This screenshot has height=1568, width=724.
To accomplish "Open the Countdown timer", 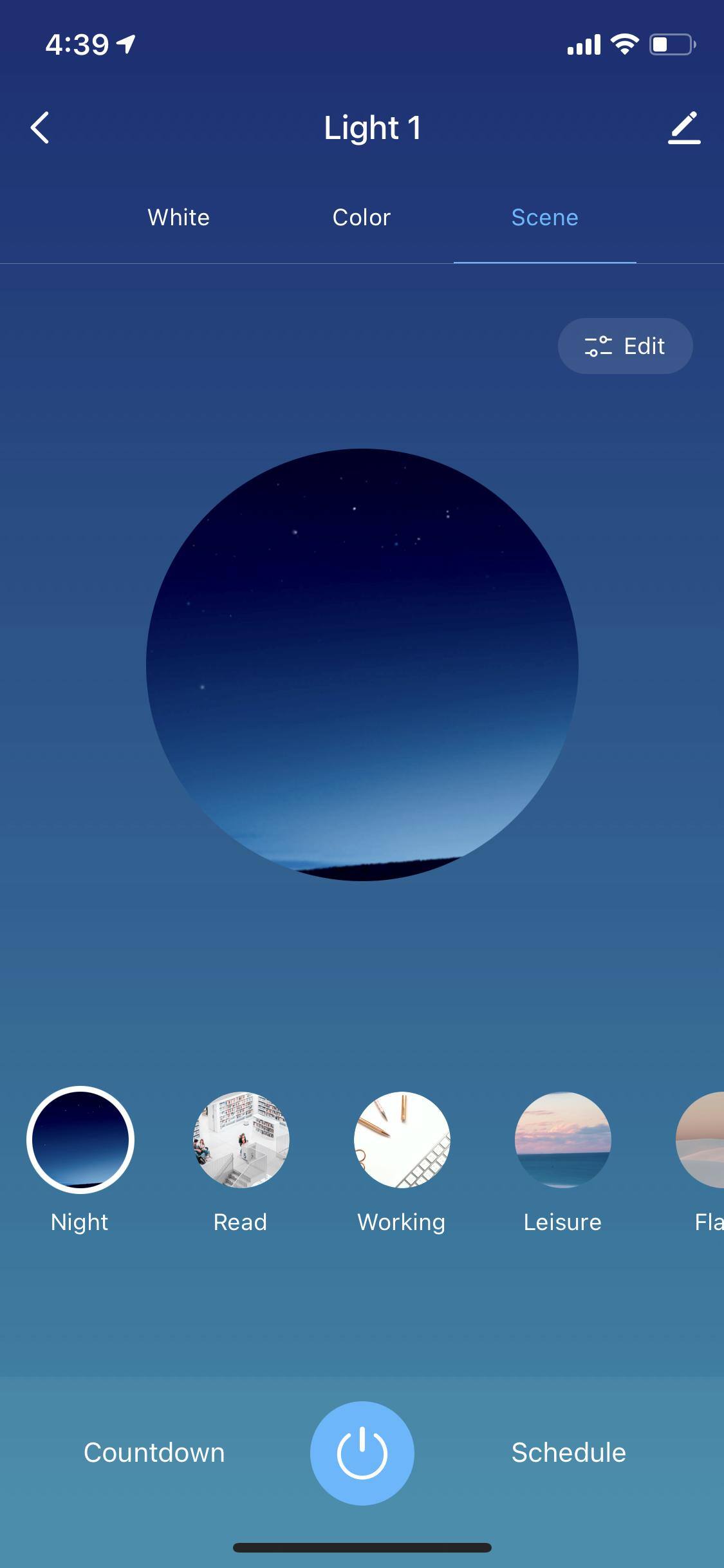I will pos(154,1453).
